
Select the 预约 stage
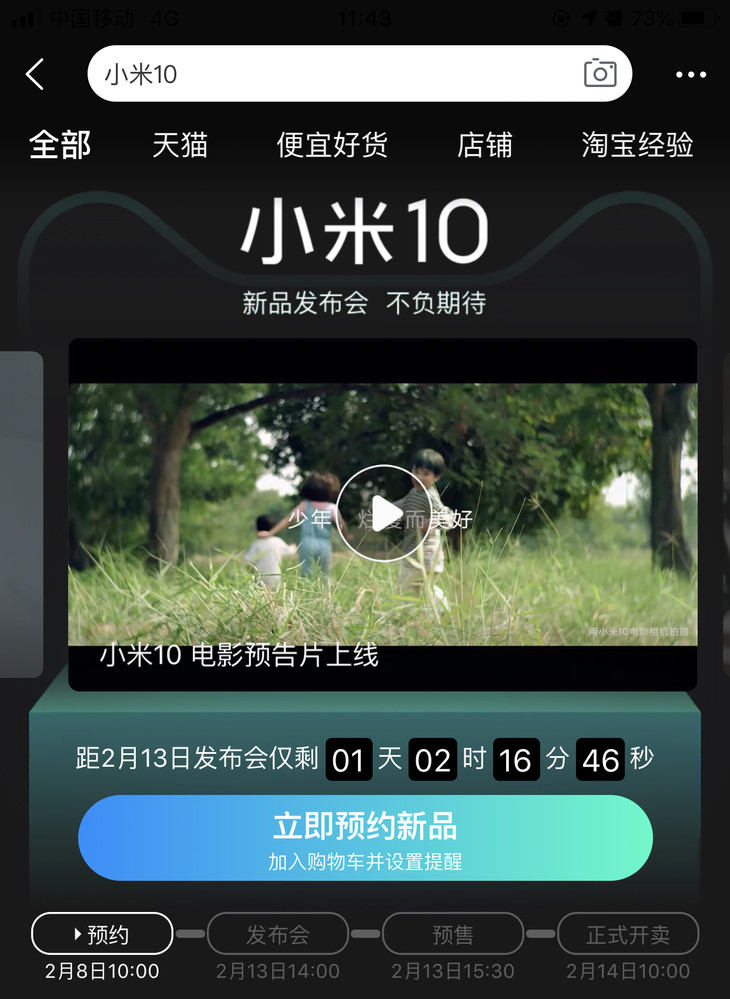pos(102,934)
